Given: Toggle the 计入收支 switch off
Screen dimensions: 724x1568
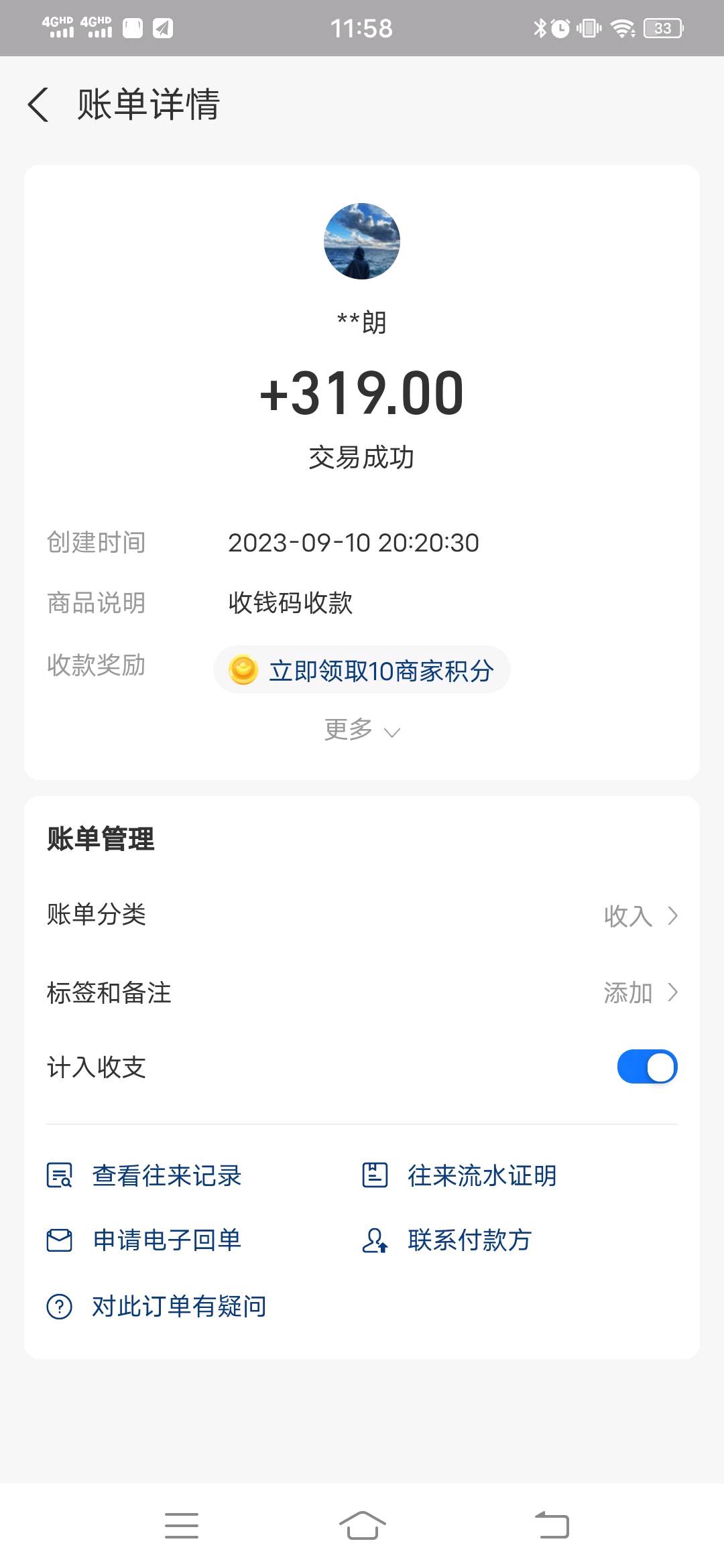Looking at the screenshot, I should (647, 1067).
